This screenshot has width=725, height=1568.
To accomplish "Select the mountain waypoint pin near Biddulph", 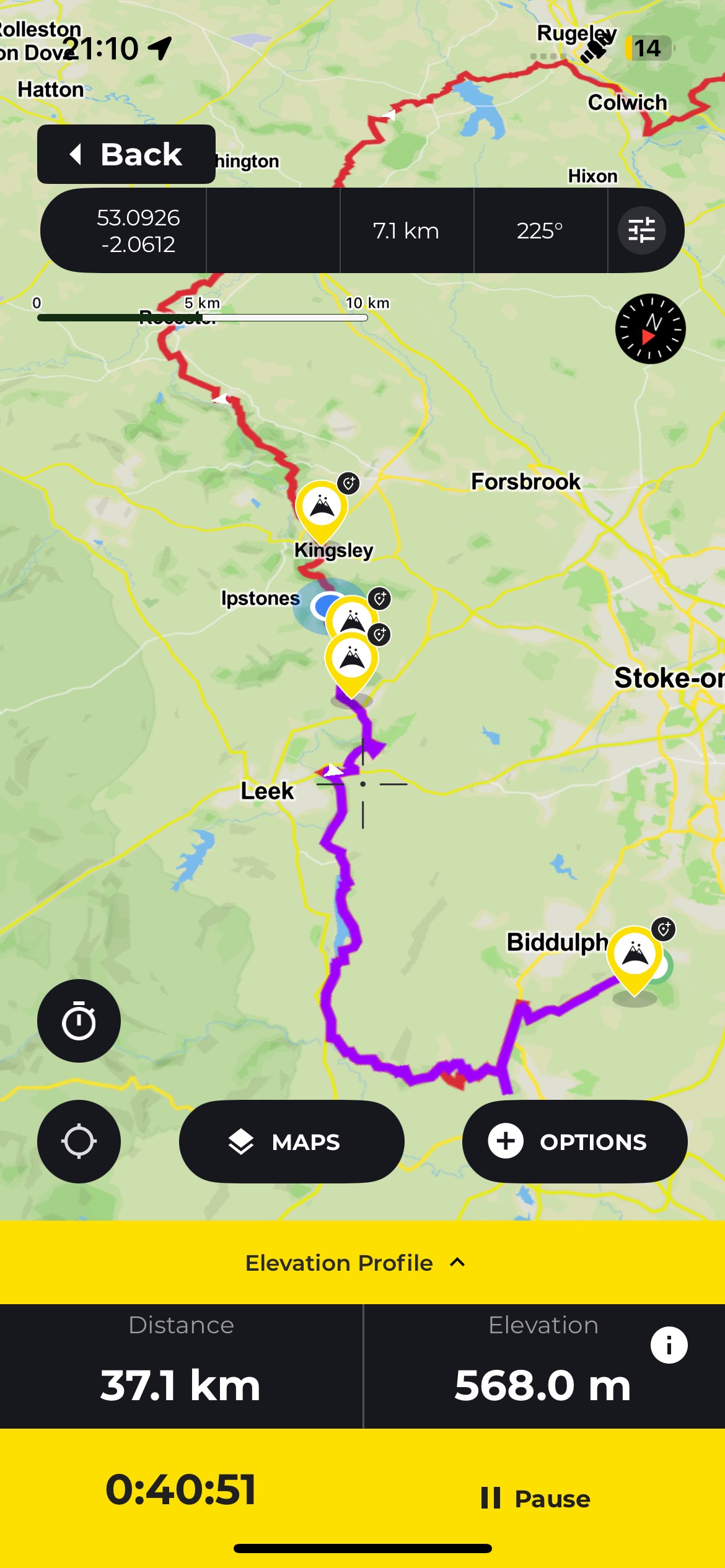I will (635, 954).
